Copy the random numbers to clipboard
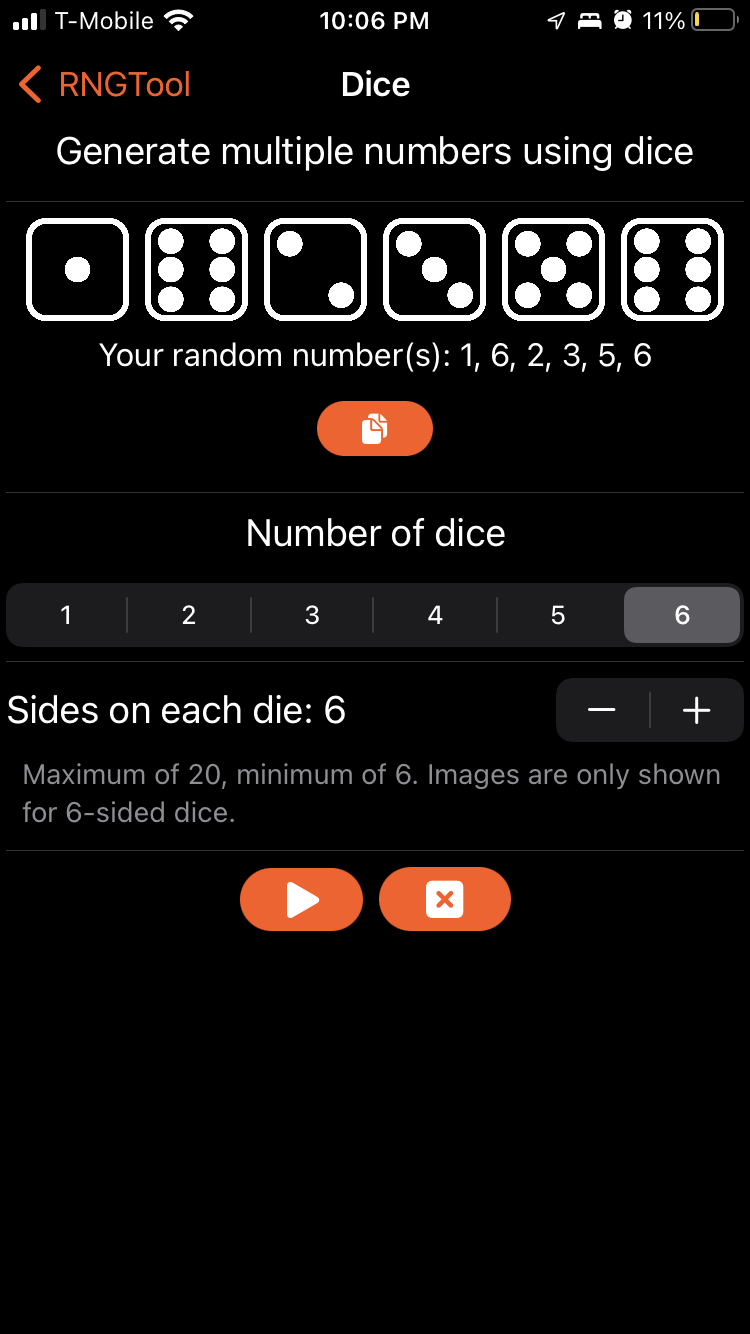This screenshot has width=750, height=1334. tap(375, 429)
